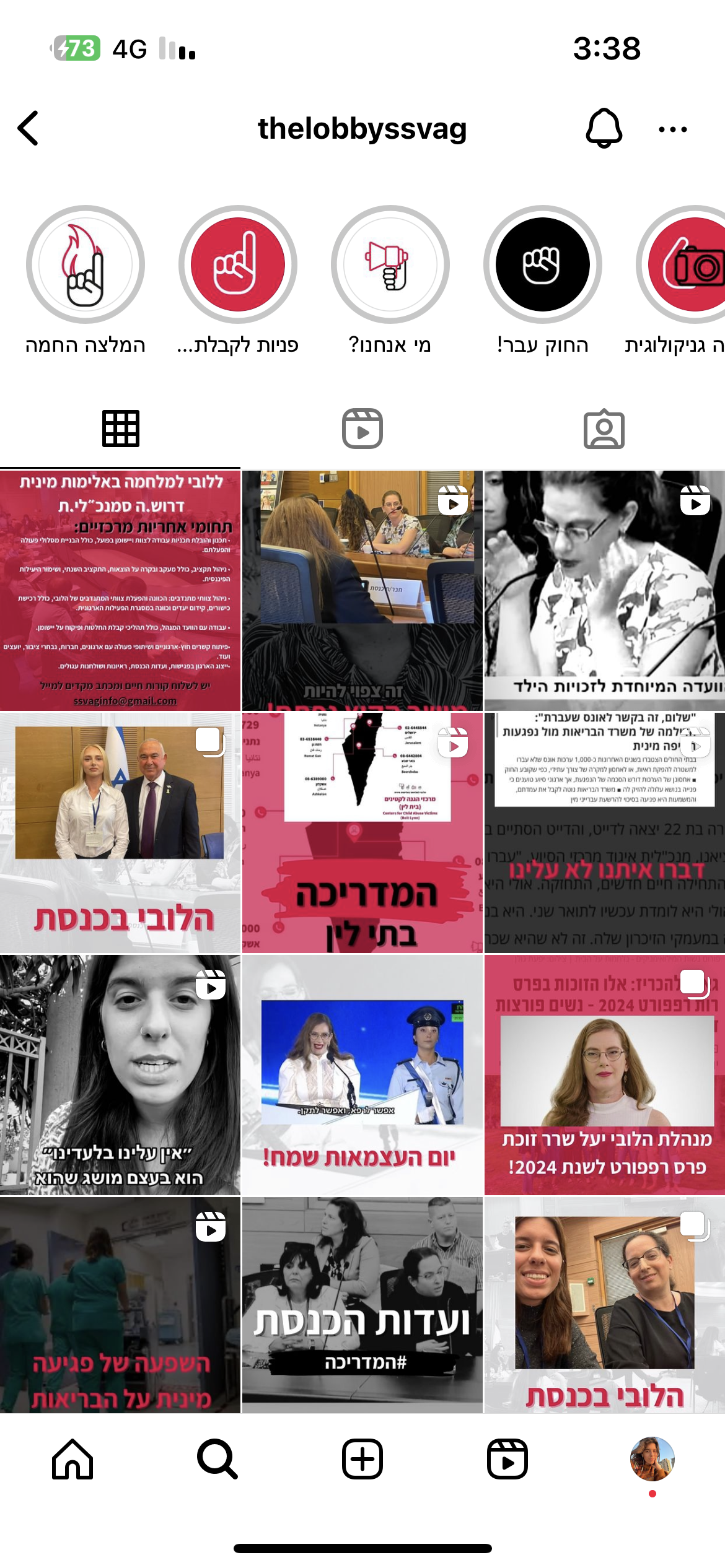Open the הלובי בכנסת post with flag

[120, 832]
